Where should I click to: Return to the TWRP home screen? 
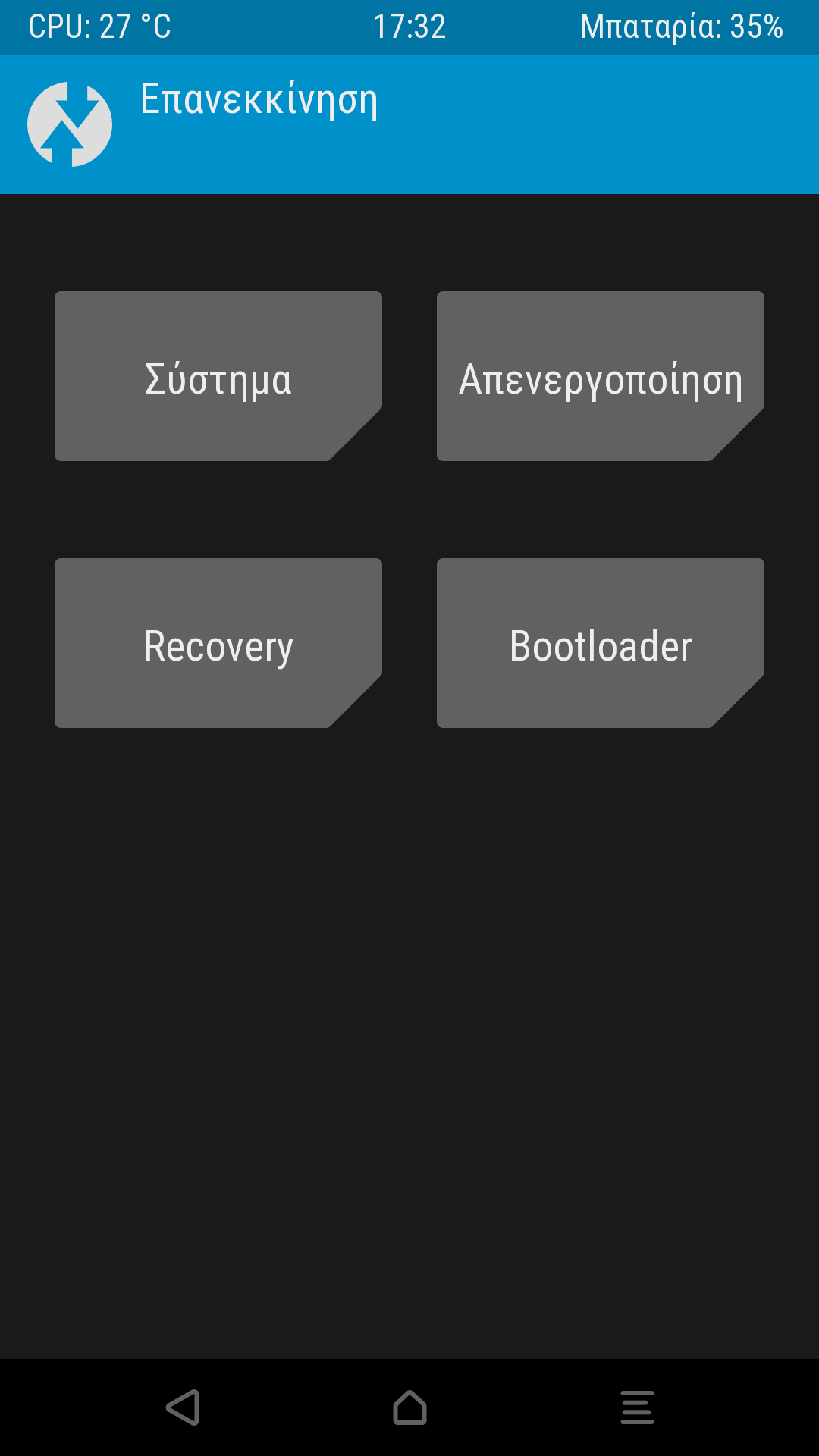pos(409,1407)
